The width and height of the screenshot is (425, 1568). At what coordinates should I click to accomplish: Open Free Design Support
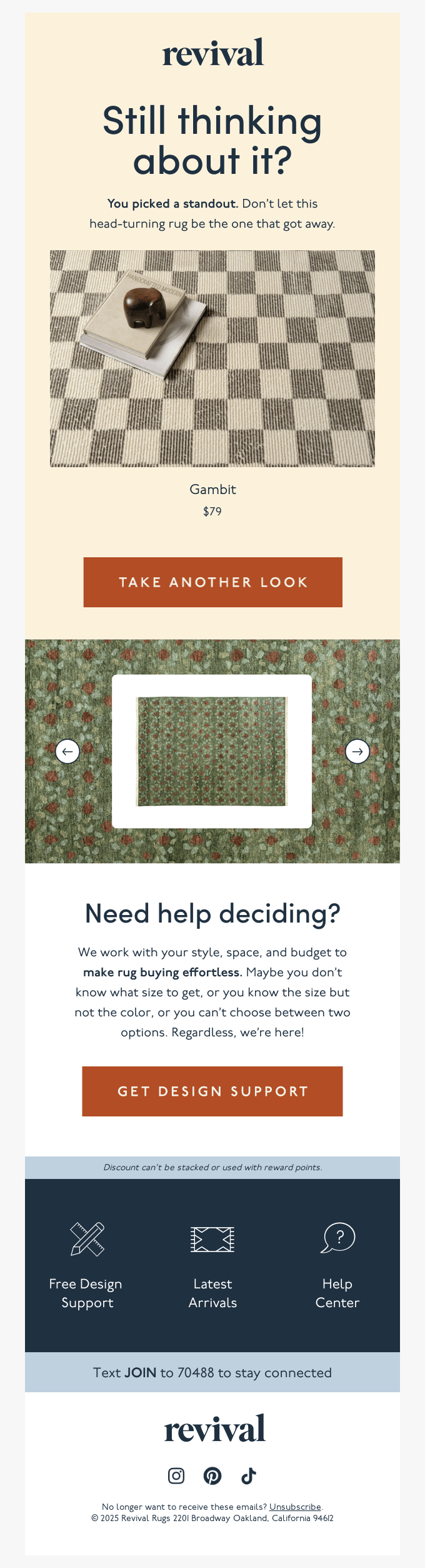tap(87, 1266)
